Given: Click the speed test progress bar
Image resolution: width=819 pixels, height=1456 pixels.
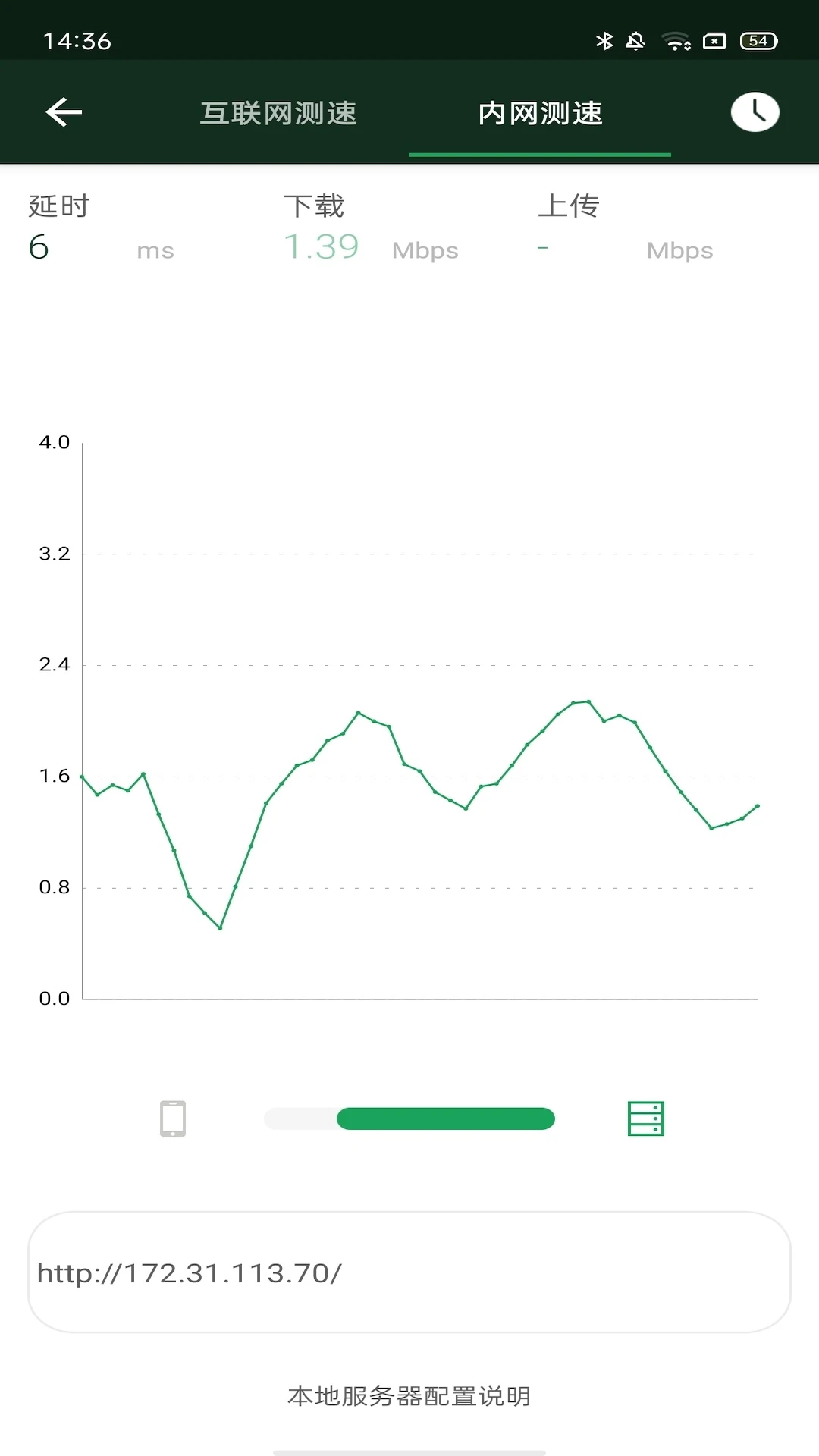Looking at the screenshot, I should (x=409, y=1119).
